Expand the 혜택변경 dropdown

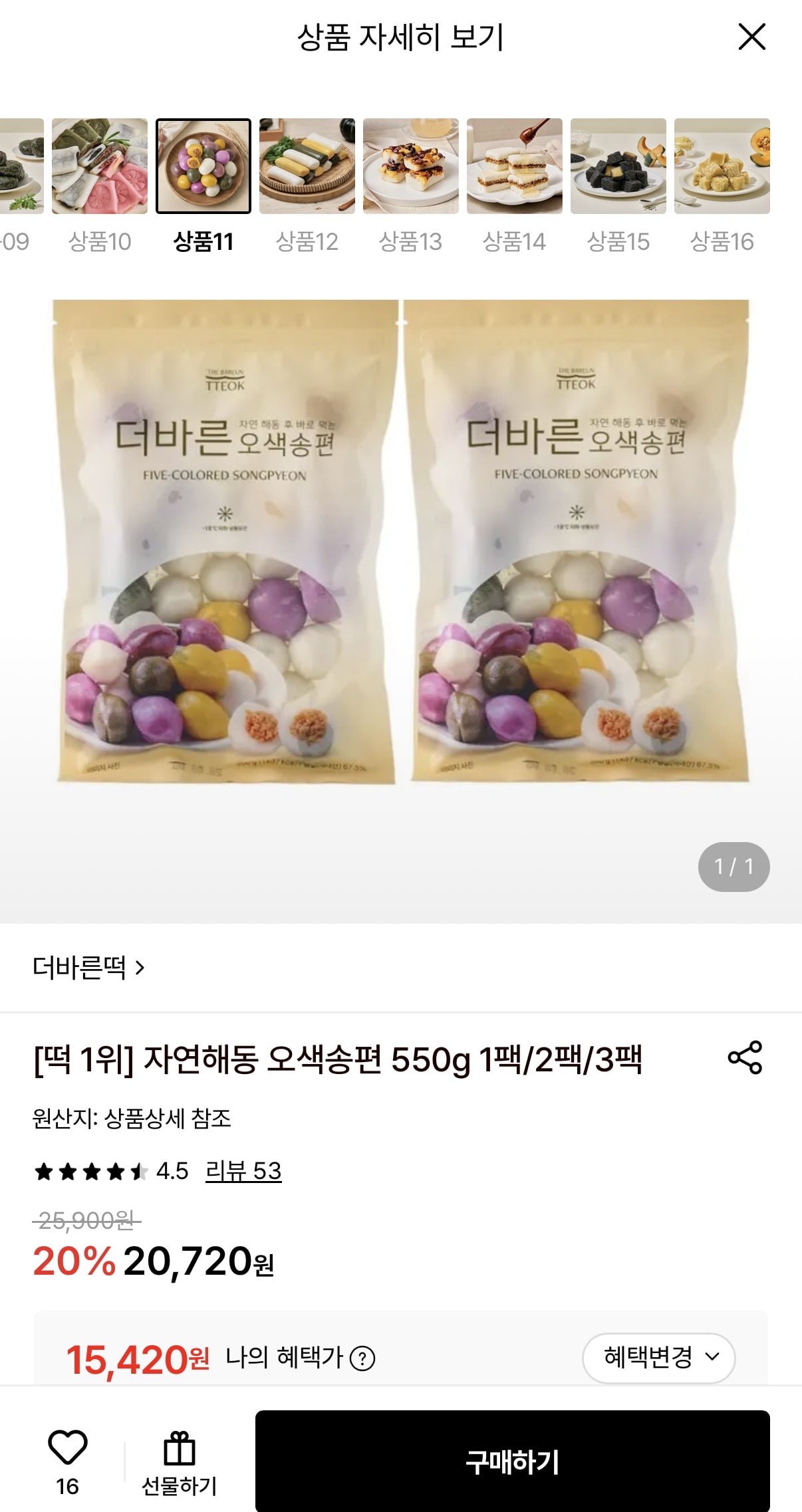[x=659, y=1357]
